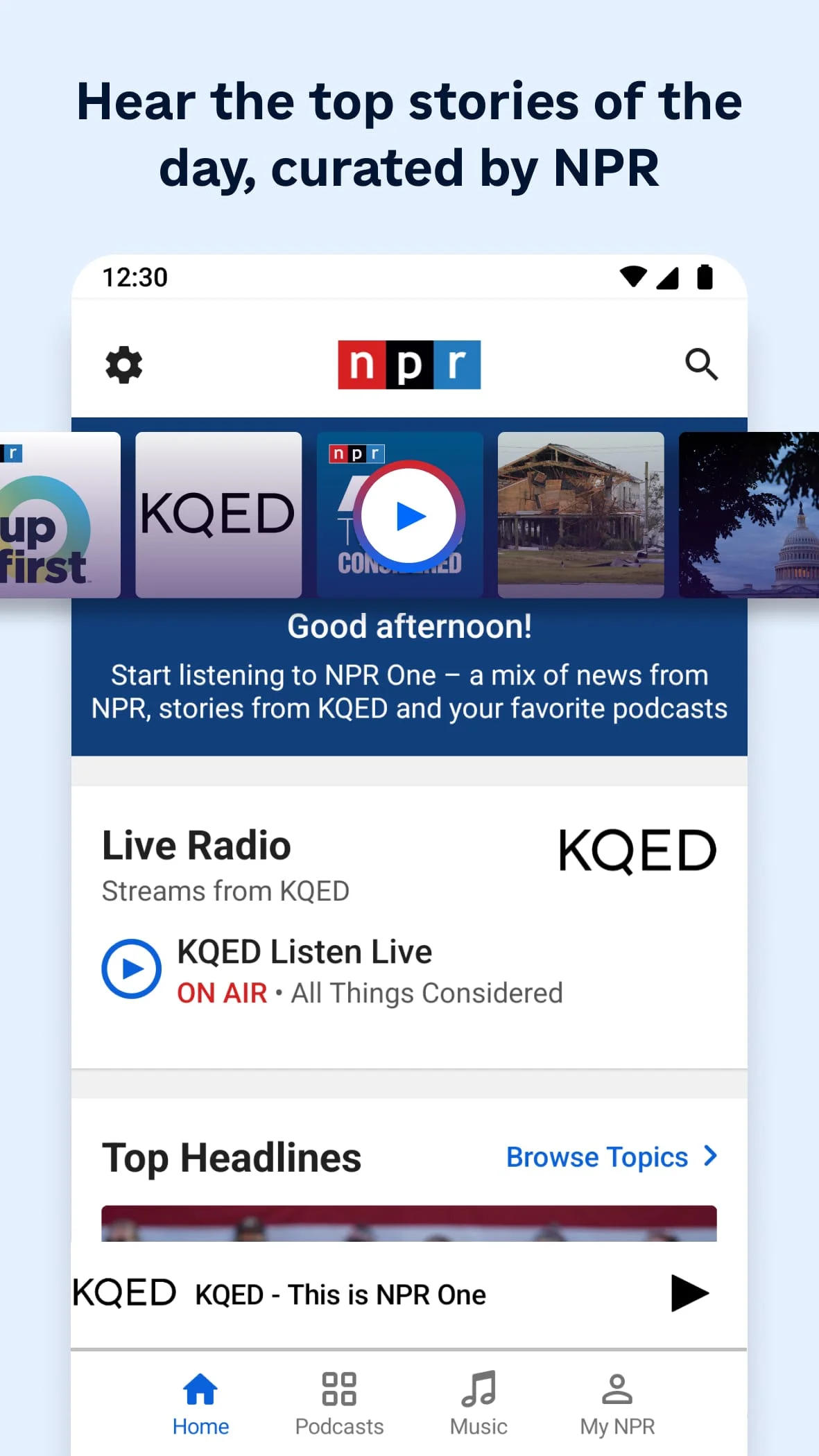819x1456 pixels.
Task: Open My NPR profile icon
Action: (x=617, y=1389)
